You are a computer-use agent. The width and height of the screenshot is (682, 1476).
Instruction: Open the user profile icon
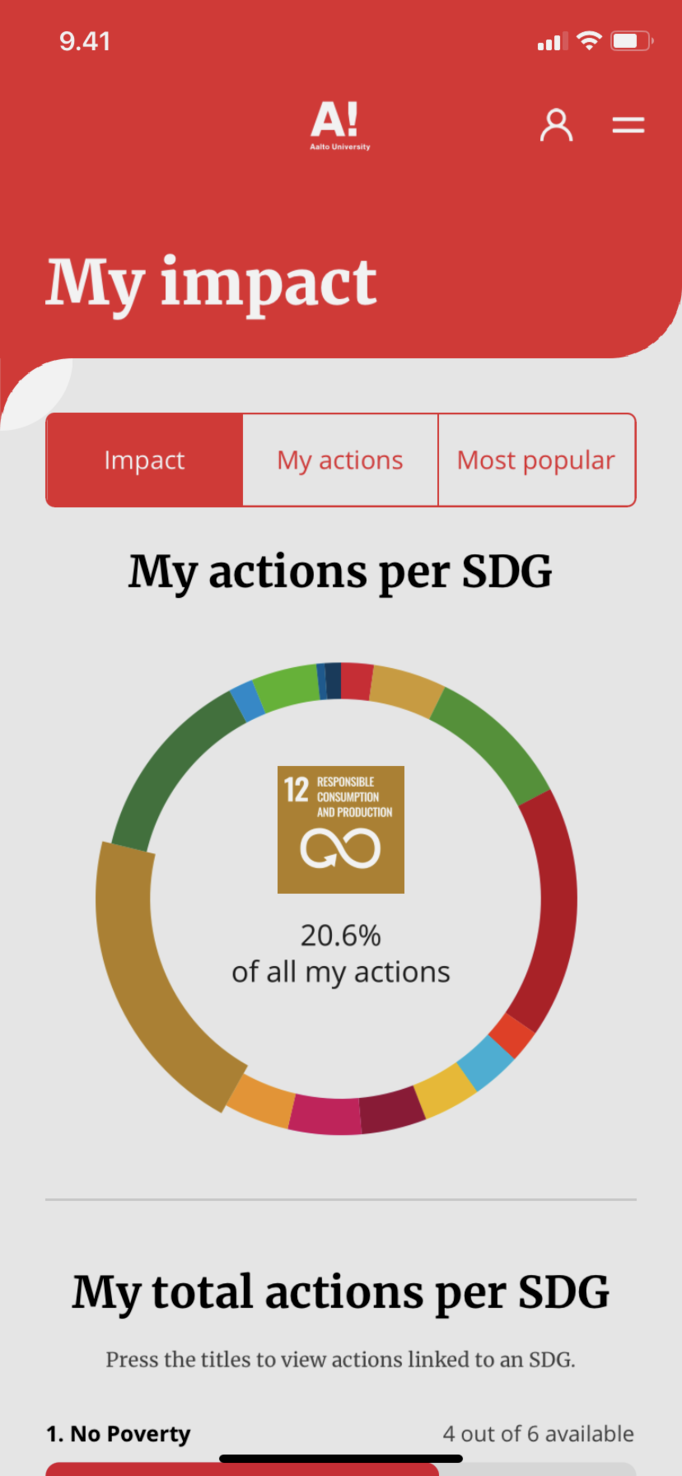(556, 125)
